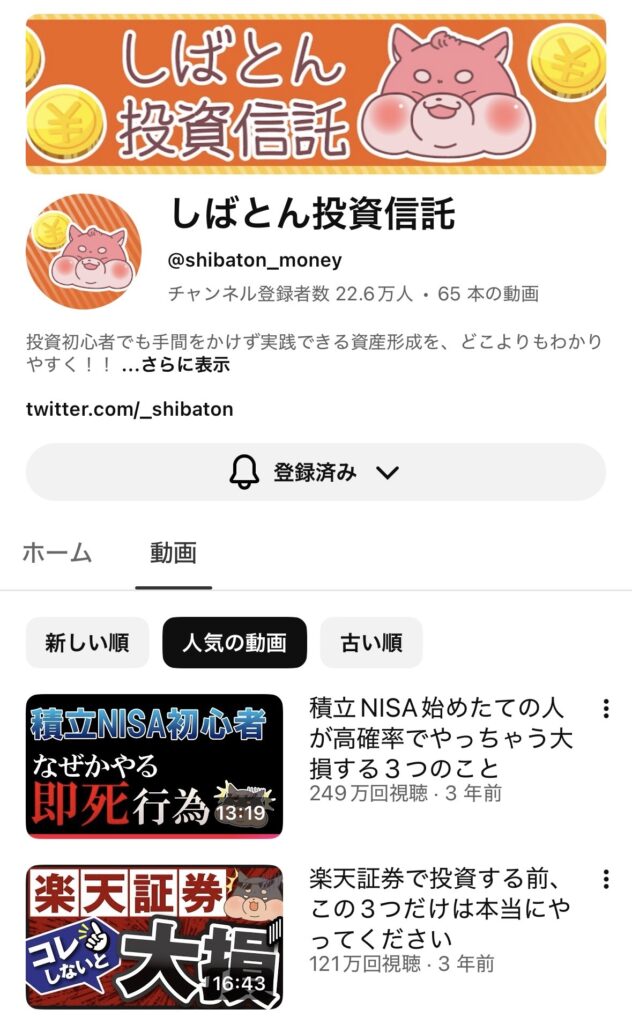This screenshot has height=1024, width=632.
Task: View the しばとん channel profile picture
Action: (83, 251)
